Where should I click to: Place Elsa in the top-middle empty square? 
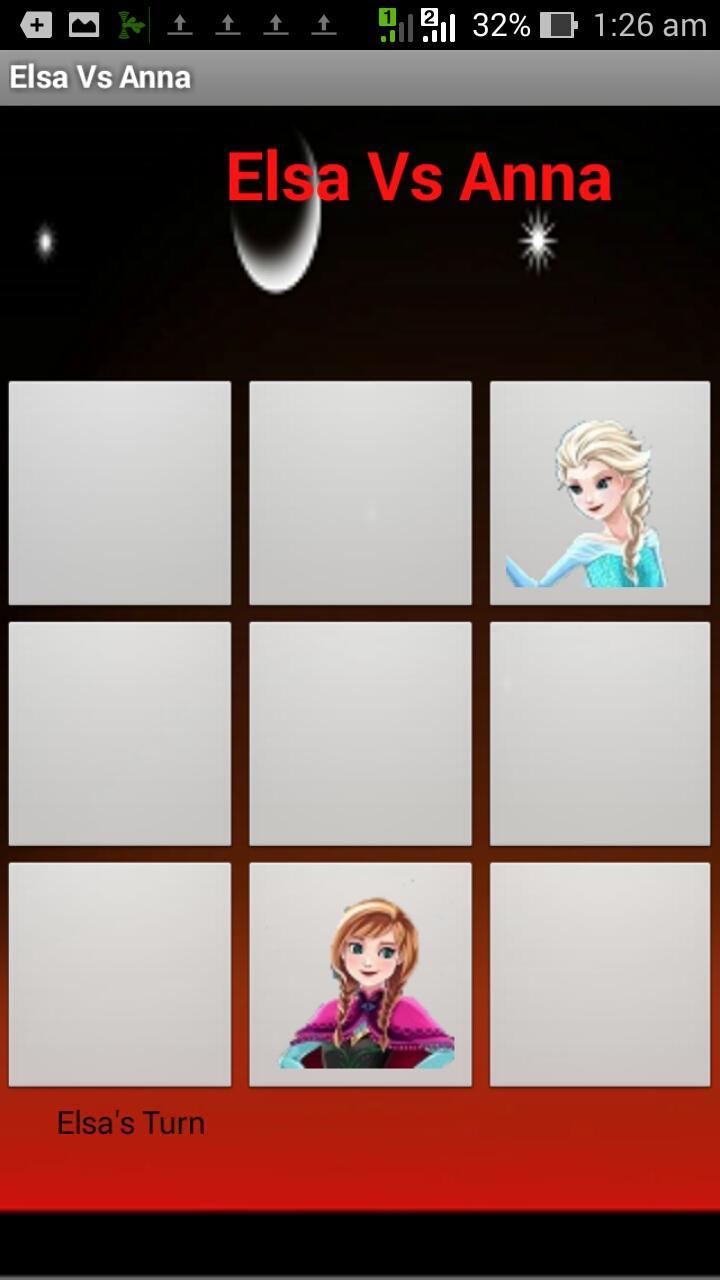[x=360, y=493]
